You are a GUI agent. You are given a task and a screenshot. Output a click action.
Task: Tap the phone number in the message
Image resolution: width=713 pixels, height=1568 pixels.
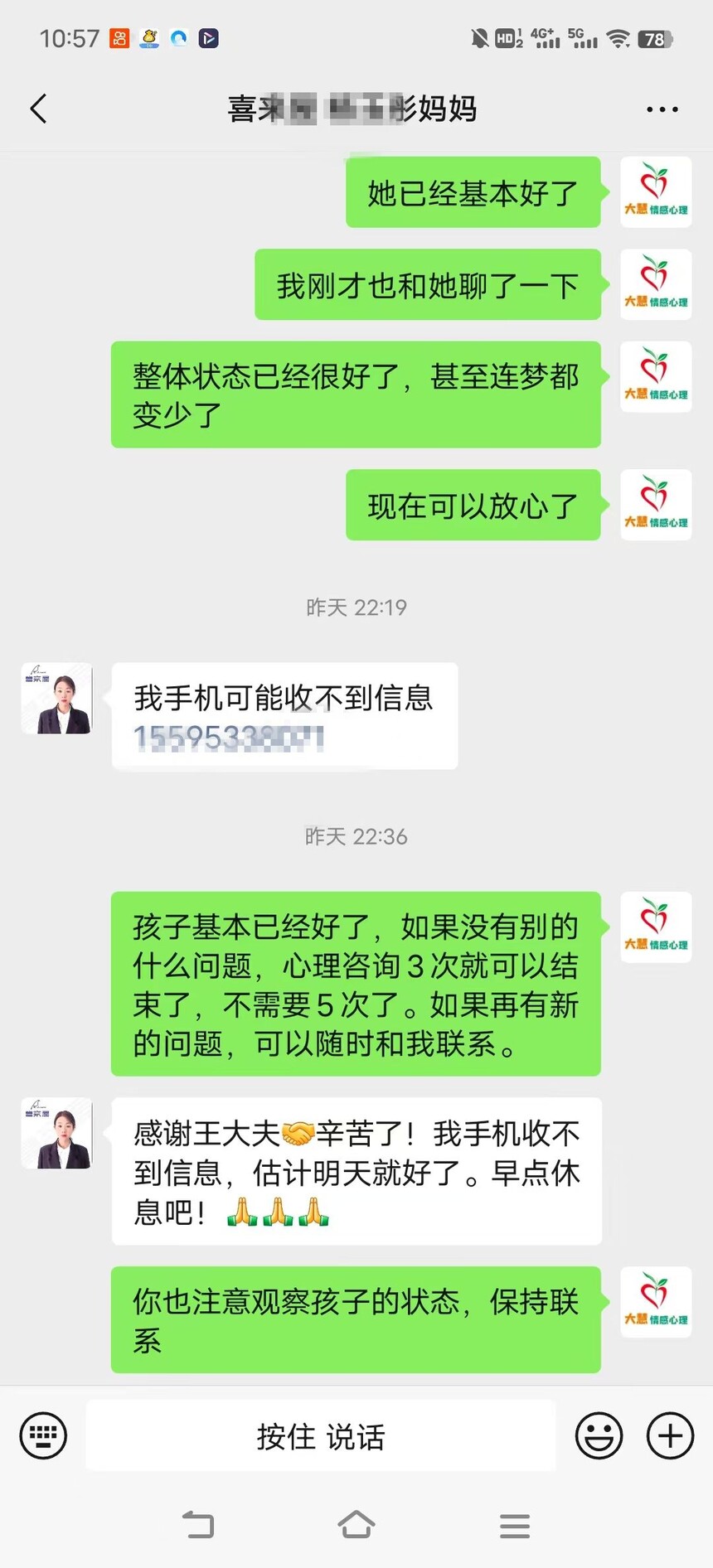229,737
